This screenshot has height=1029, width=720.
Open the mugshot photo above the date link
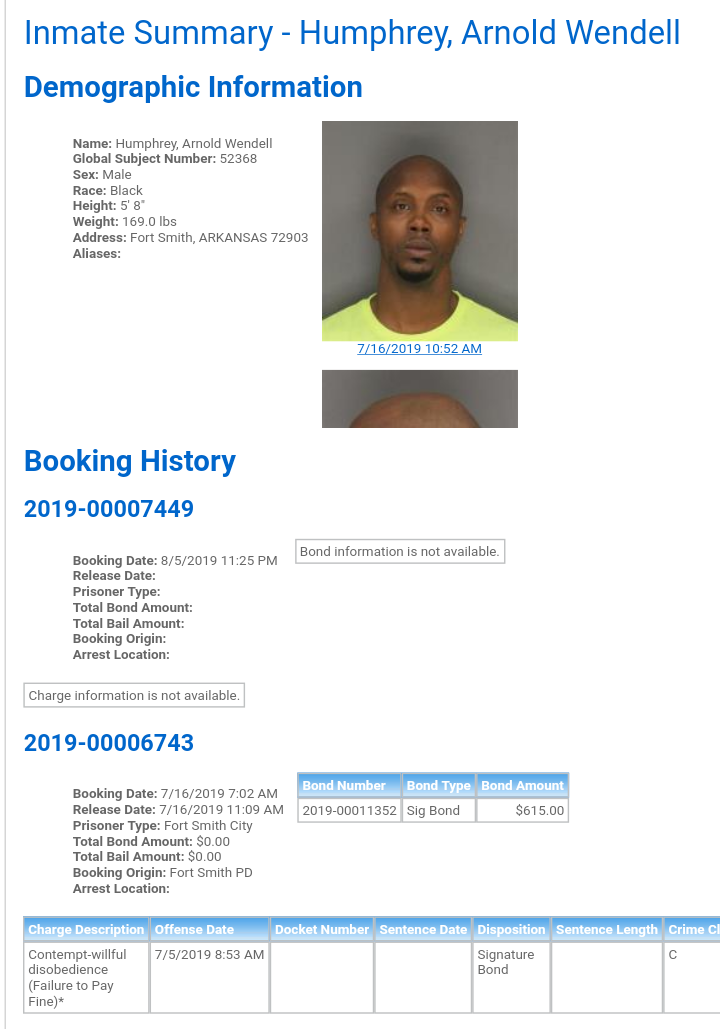(x=419, y=231)
